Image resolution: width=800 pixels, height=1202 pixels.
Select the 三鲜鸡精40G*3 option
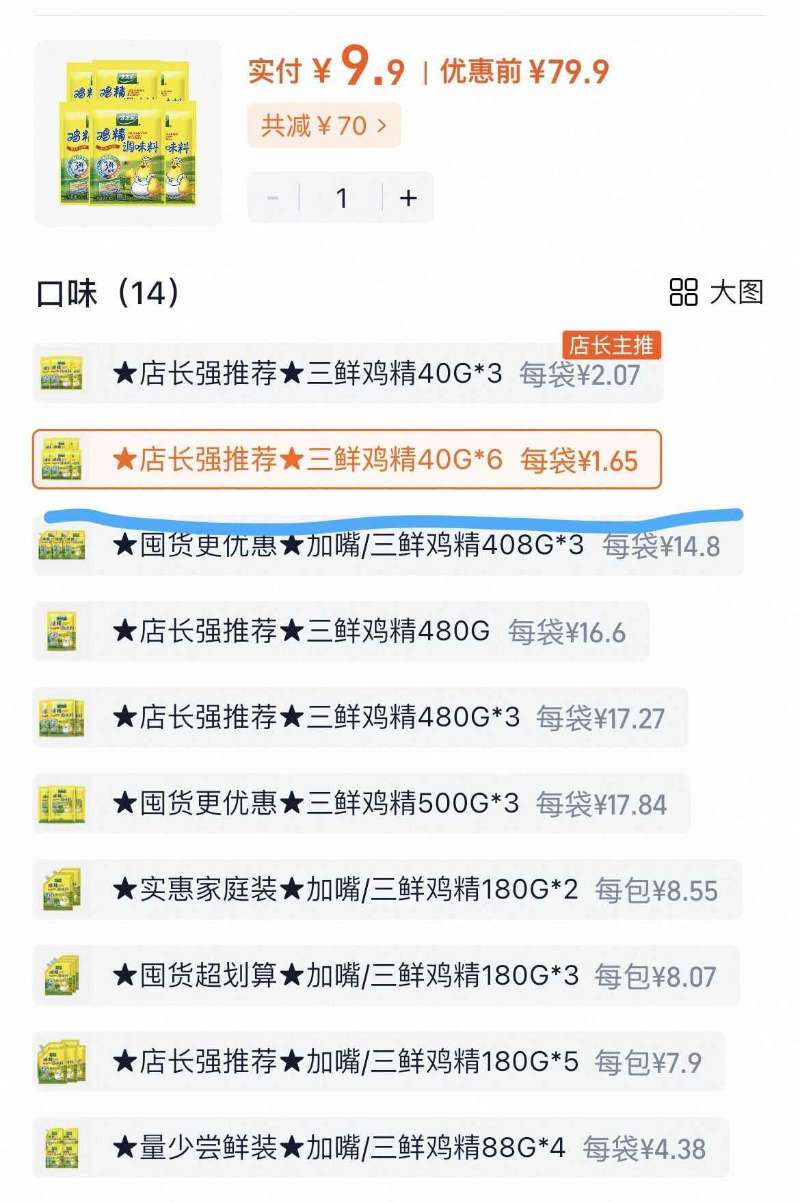347,375
